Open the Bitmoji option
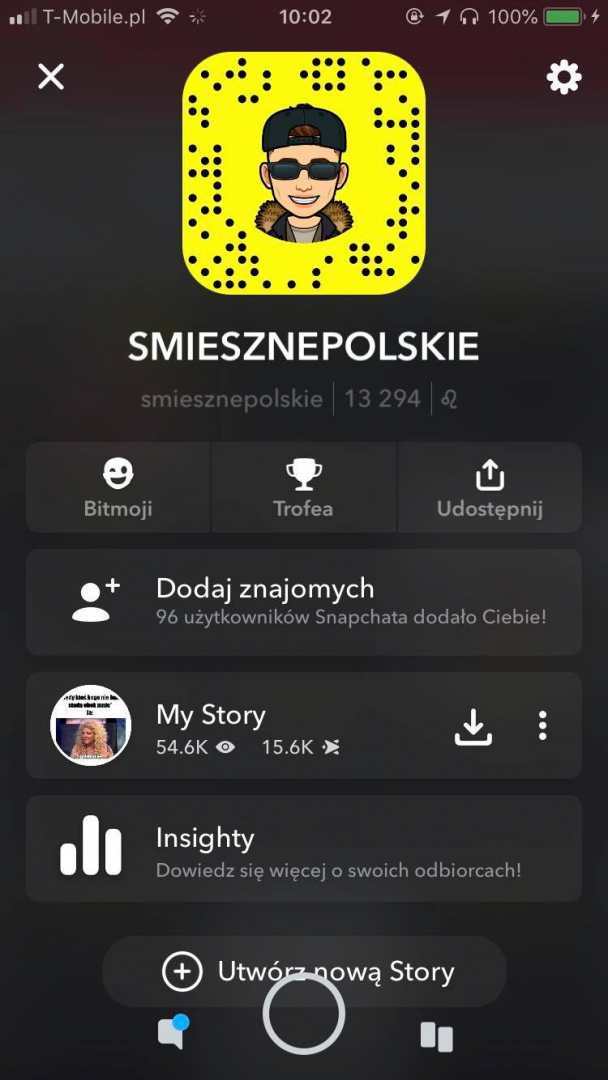The width and height of the screenshot is (608, 1080). tap(118, 488)
